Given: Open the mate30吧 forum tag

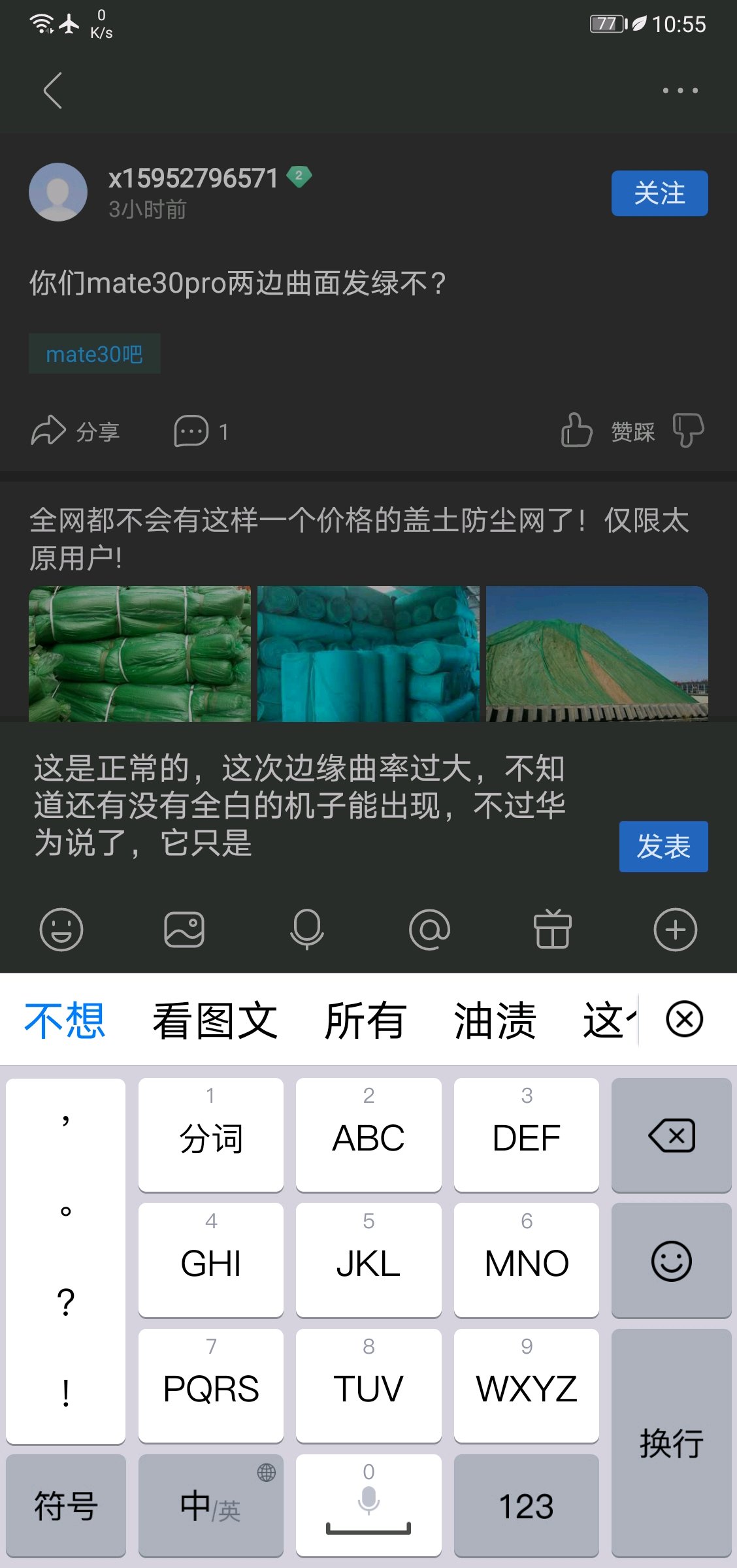Looking at the screenshot, I should point(95,354).
